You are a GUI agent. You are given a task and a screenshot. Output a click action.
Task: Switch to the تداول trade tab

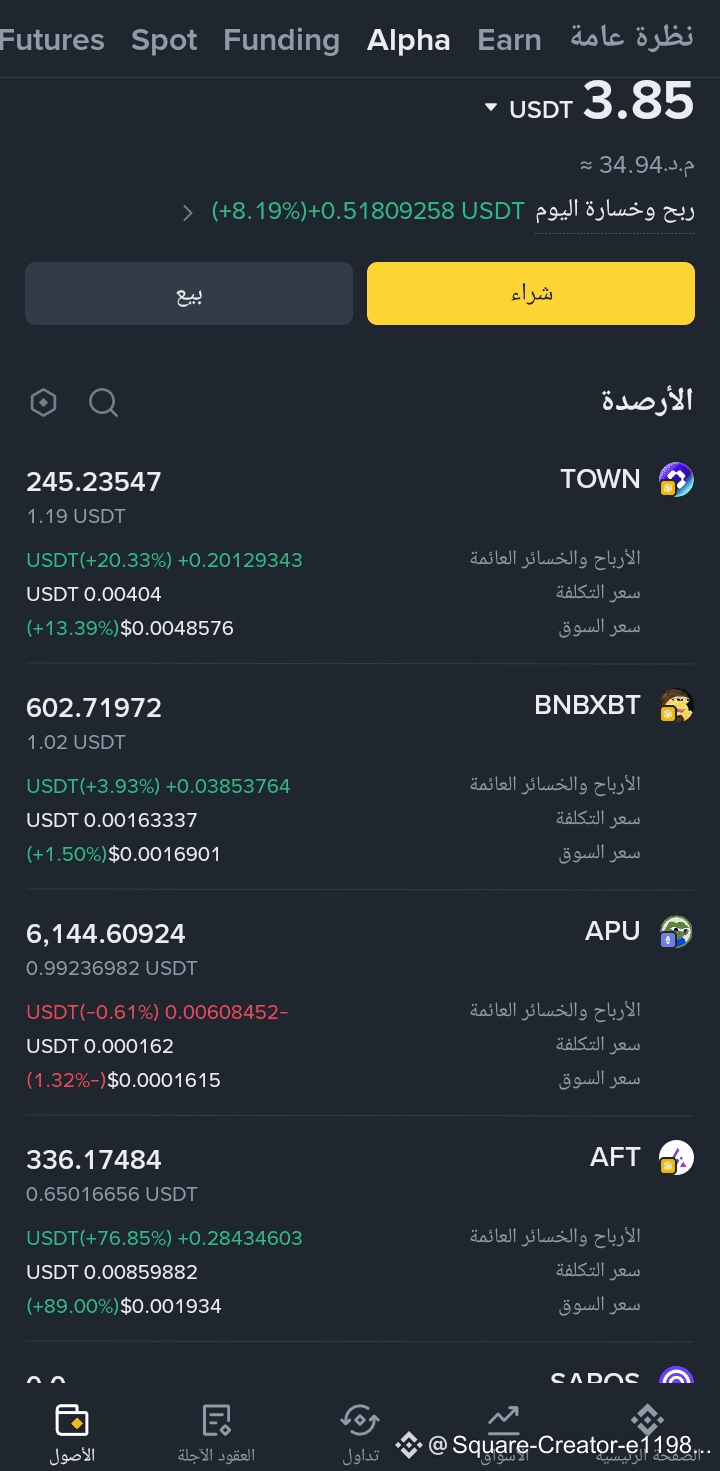(x=360, y=1433)
